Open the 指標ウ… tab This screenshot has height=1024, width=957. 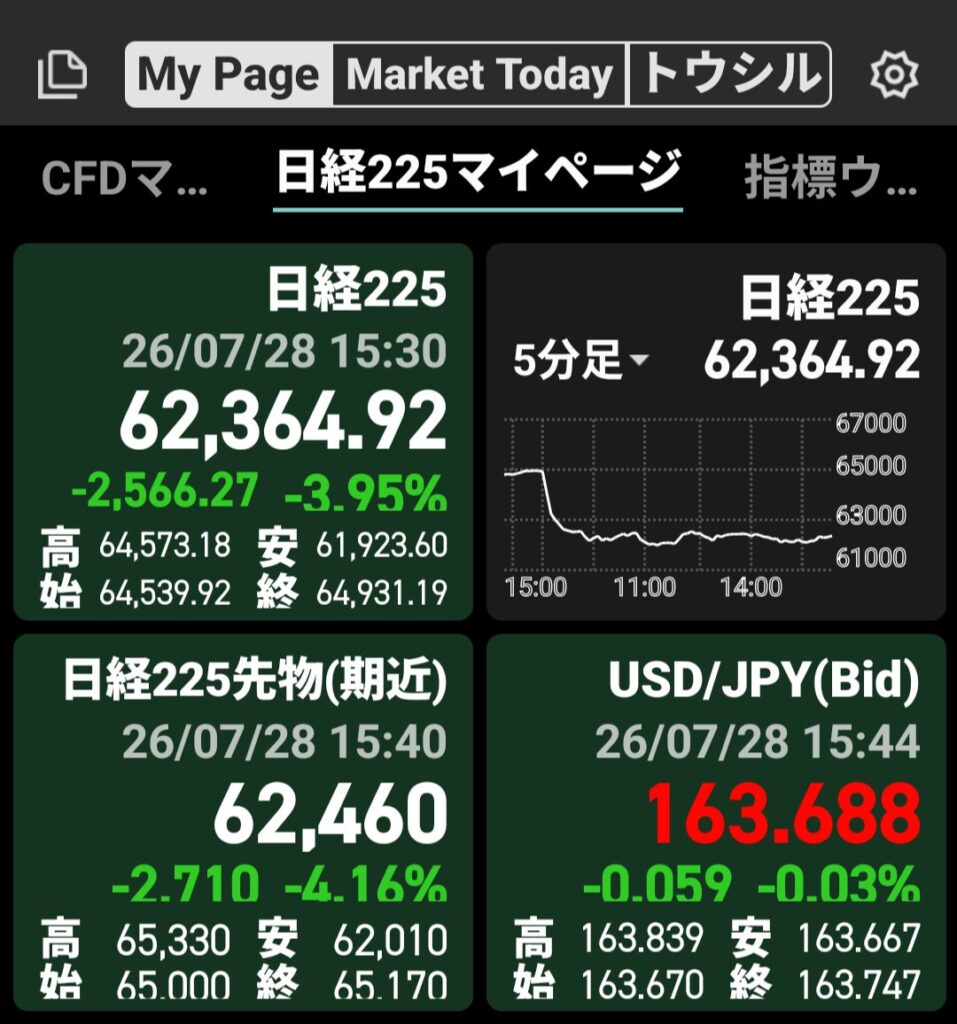point(830,178)
